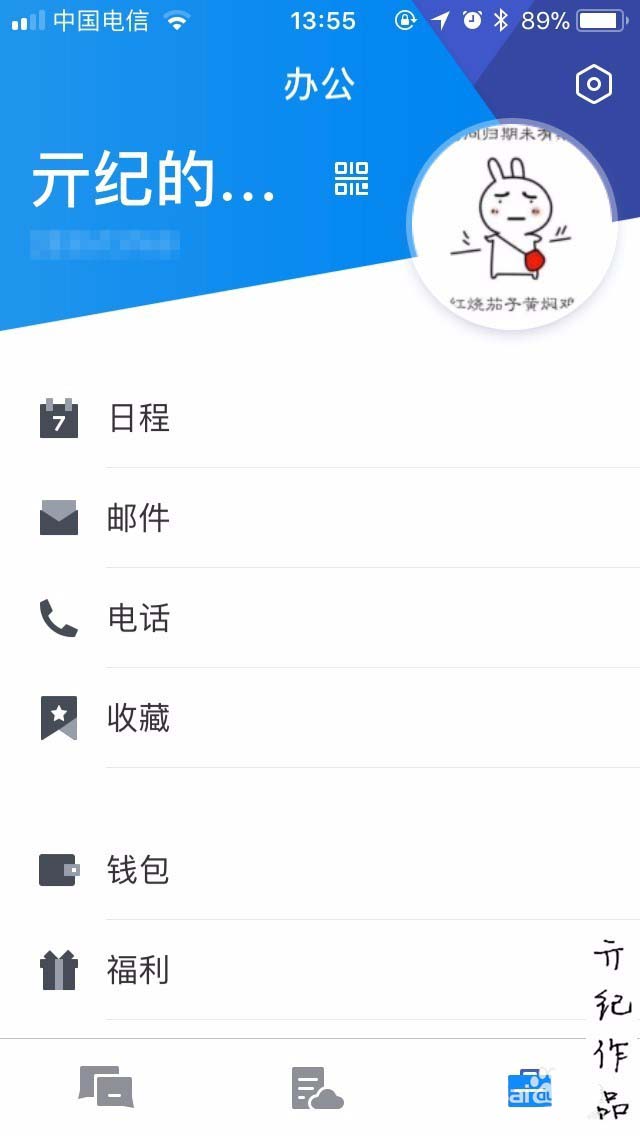Show my QR code
The width and height of the screenshot is (640, 1136).
(x=351, y=179)
